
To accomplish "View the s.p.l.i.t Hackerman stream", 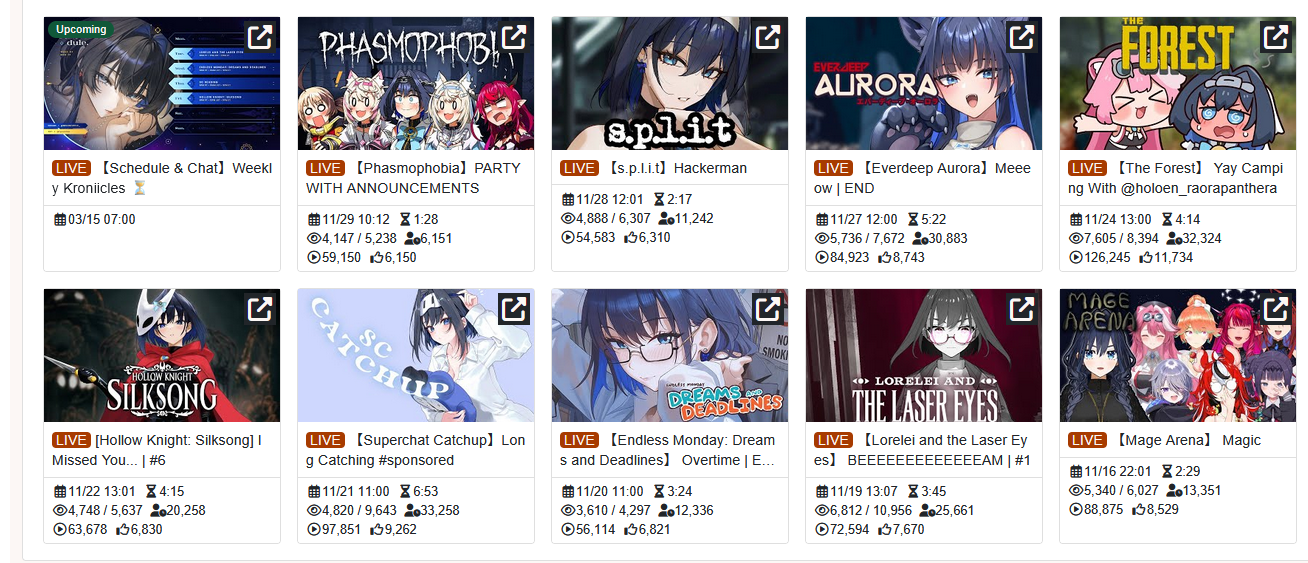I will click(x=677, y=168).
